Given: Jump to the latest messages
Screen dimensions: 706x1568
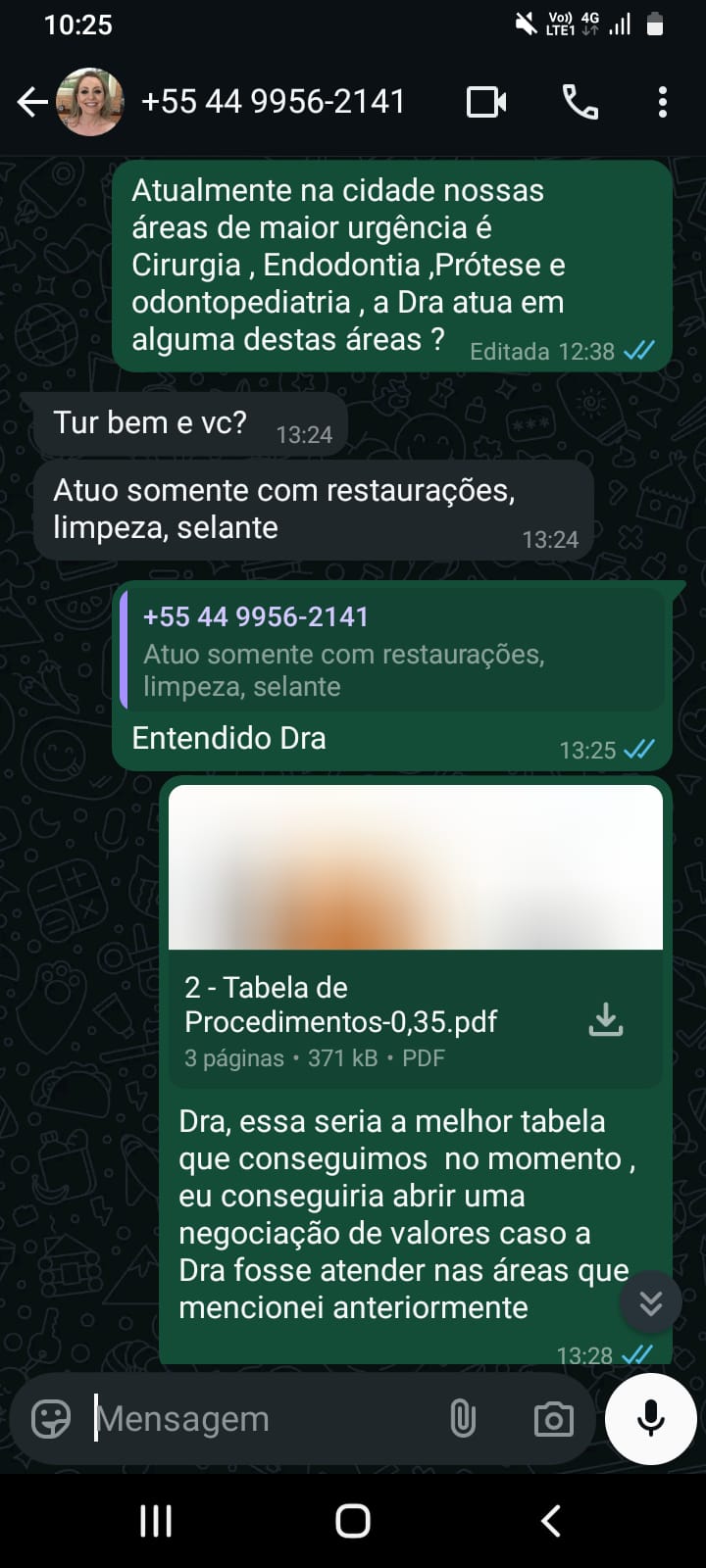Looking at the screenshot, I should (x=650, y=1302).
